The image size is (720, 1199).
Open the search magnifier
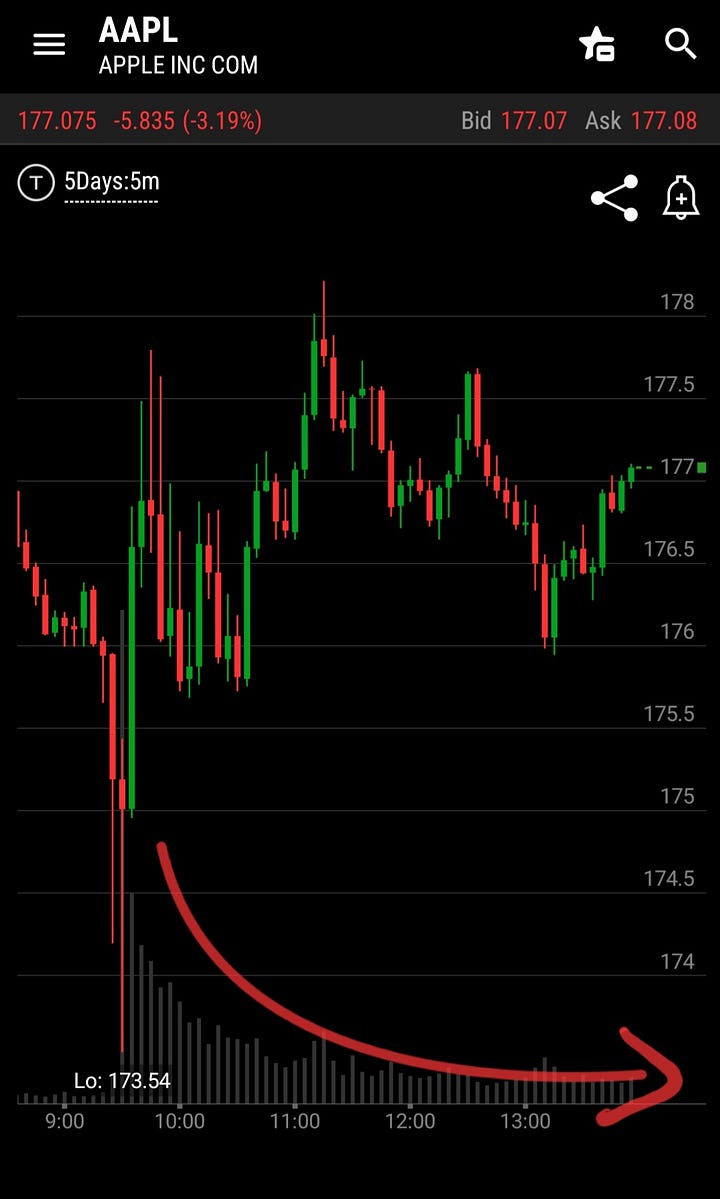[x=679, y=44]
